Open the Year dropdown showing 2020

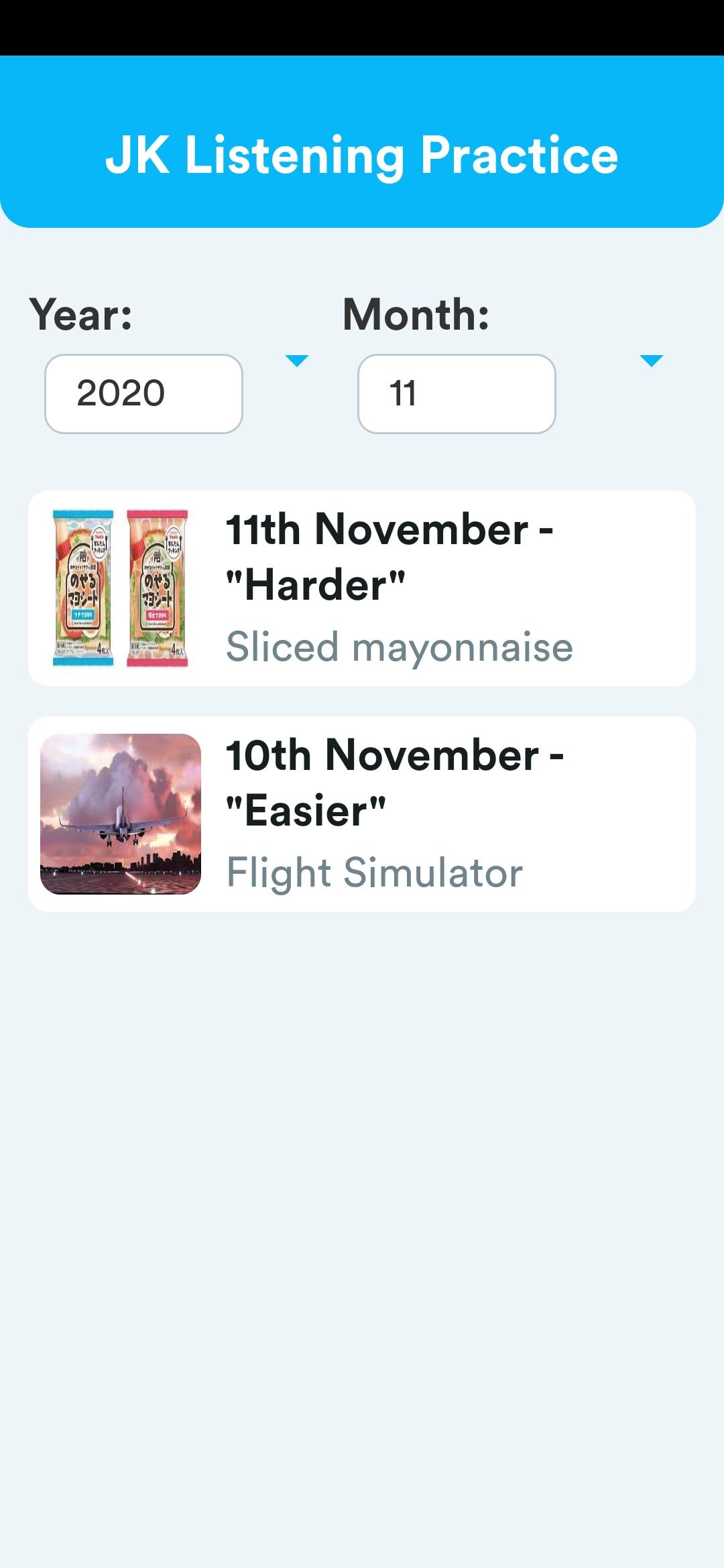point(144,393)
